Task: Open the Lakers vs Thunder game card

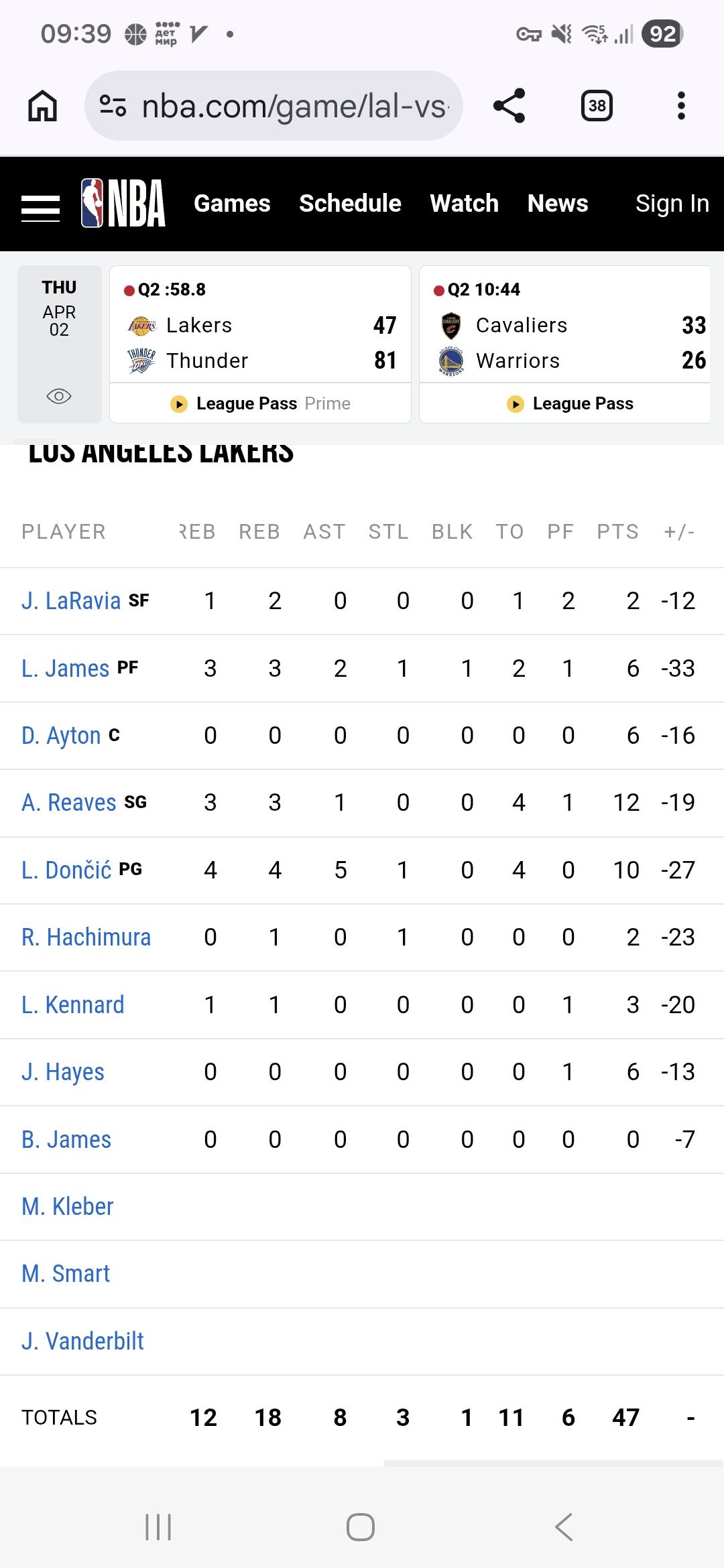Action: (260, 335)
